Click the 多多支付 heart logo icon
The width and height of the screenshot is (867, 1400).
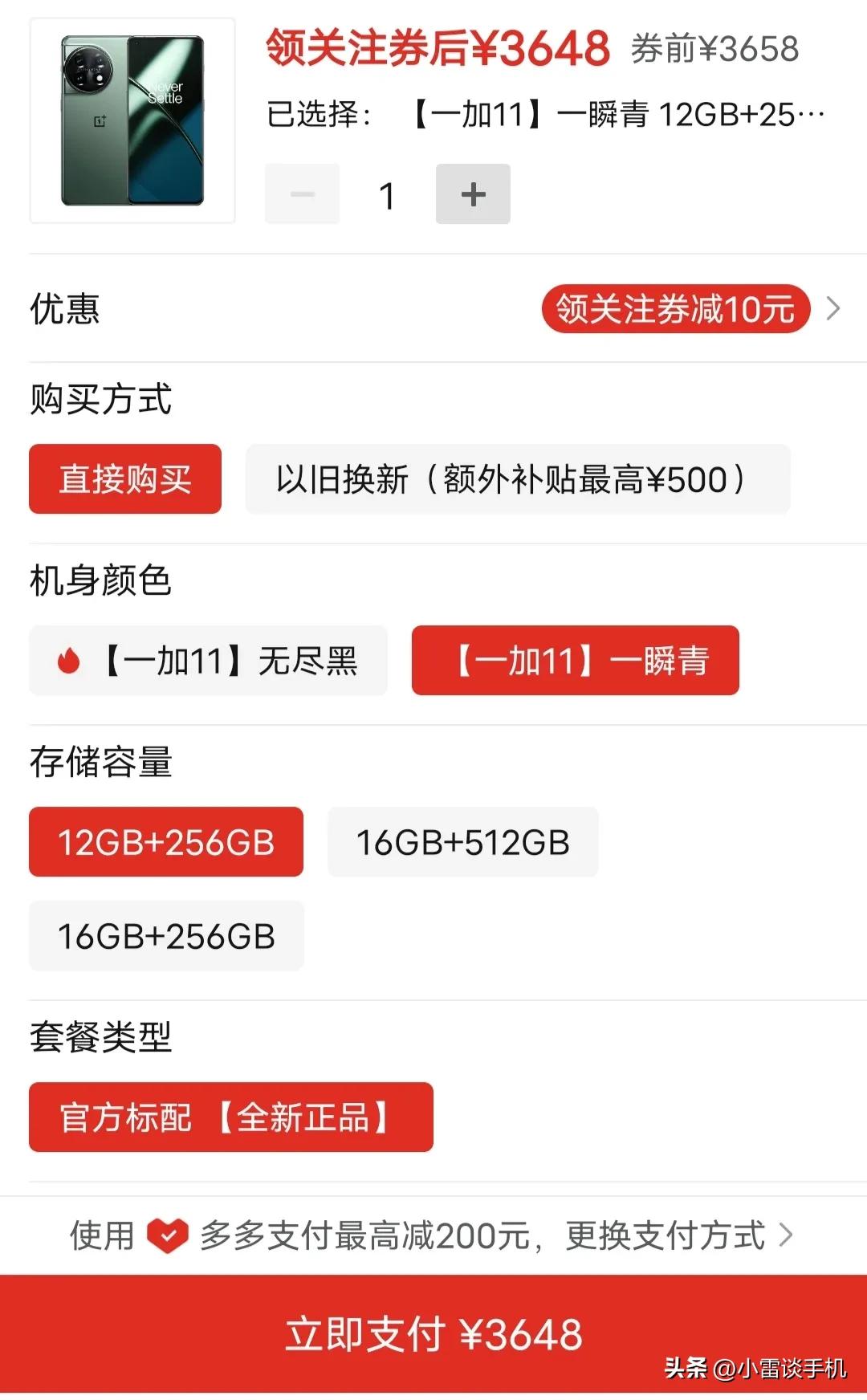click(x=166, y=1237)
